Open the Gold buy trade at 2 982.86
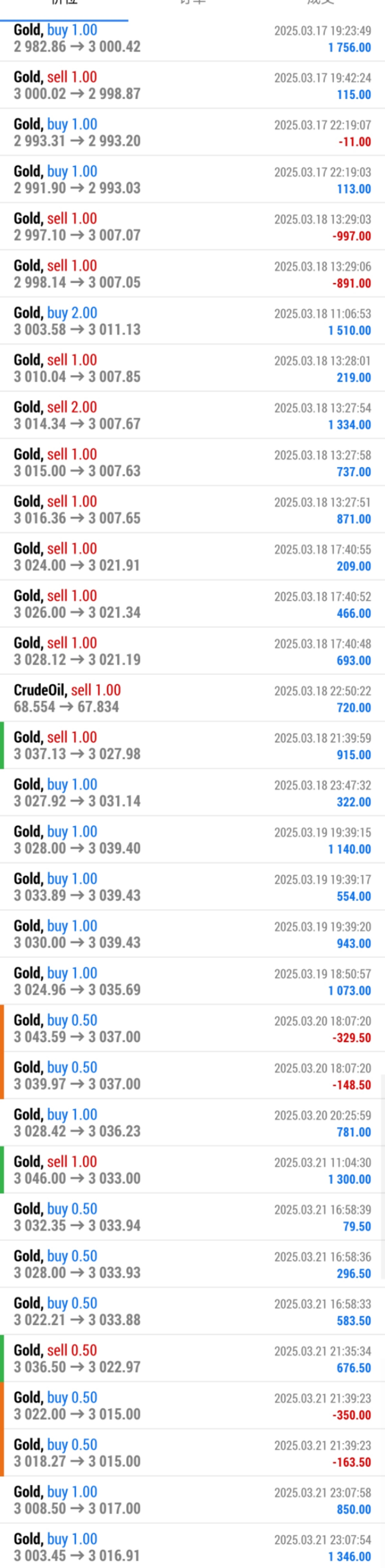The width and height of the screenshot is (385, 1568). (x=192, y=38)
